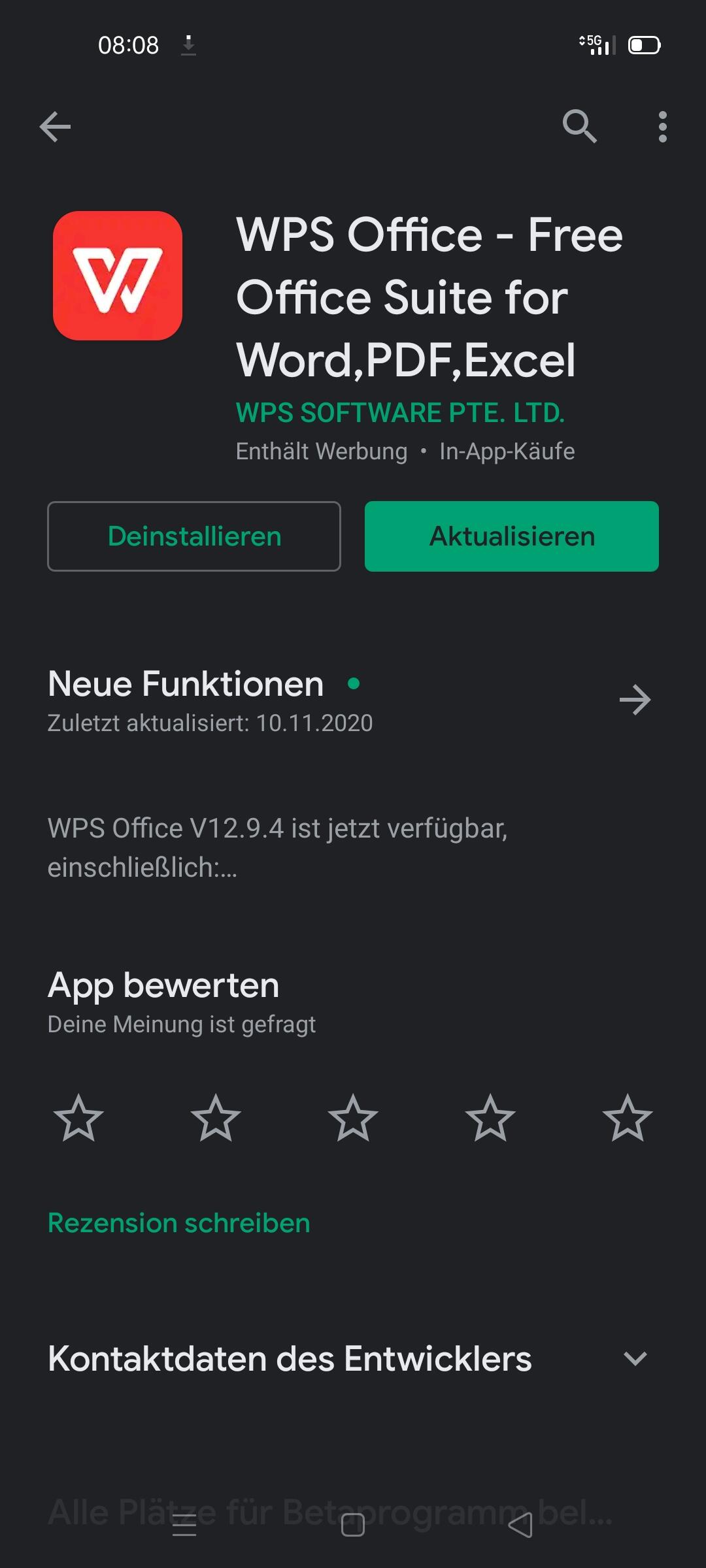Image resolution: width=706 pixels, height=1568 pixels.
Task: Rate the app three stars
Action: 353,1118
